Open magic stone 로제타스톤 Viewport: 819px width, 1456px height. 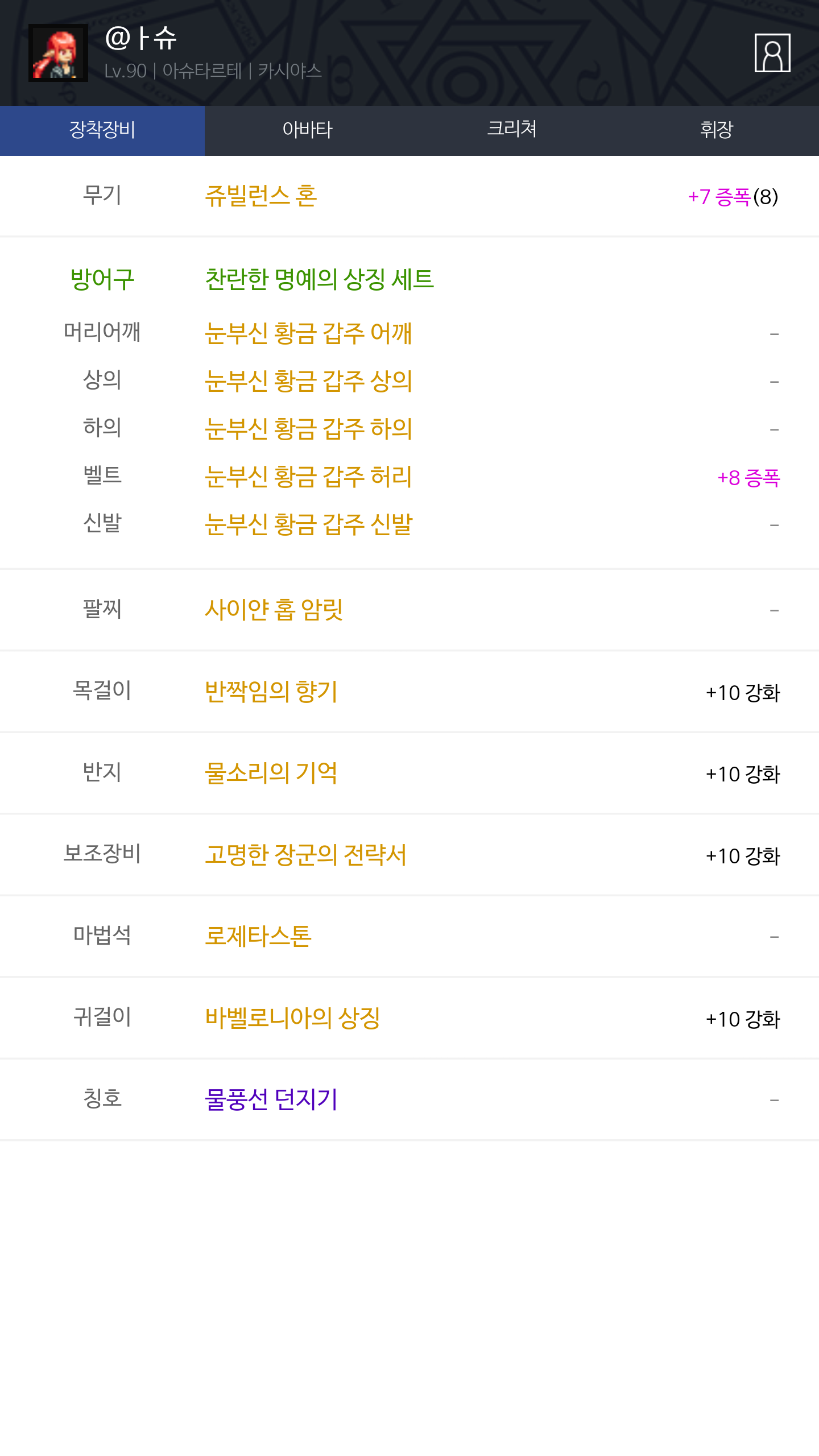258,936
